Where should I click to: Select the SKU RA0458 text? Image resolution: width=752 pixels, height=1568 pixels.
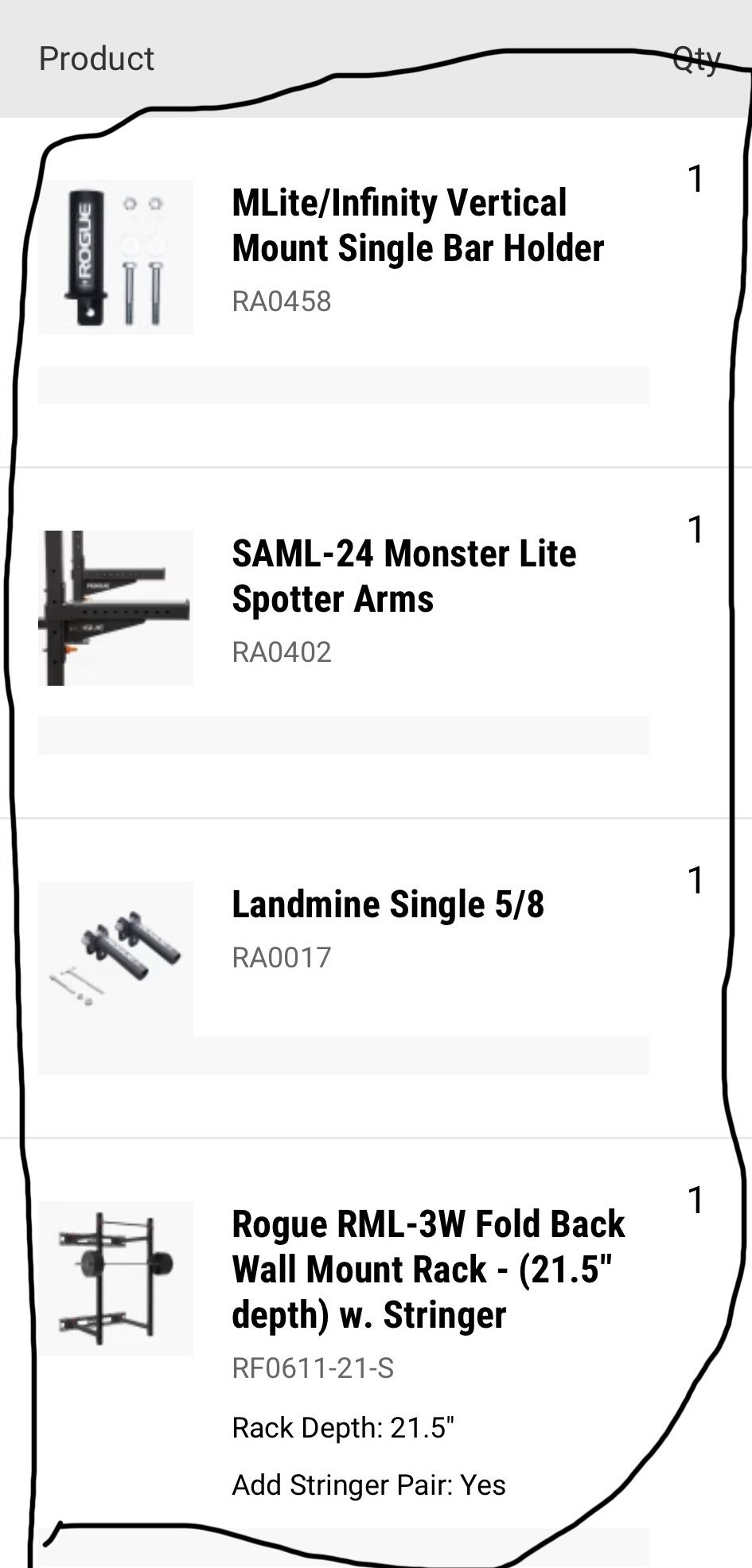click(282, 302)
